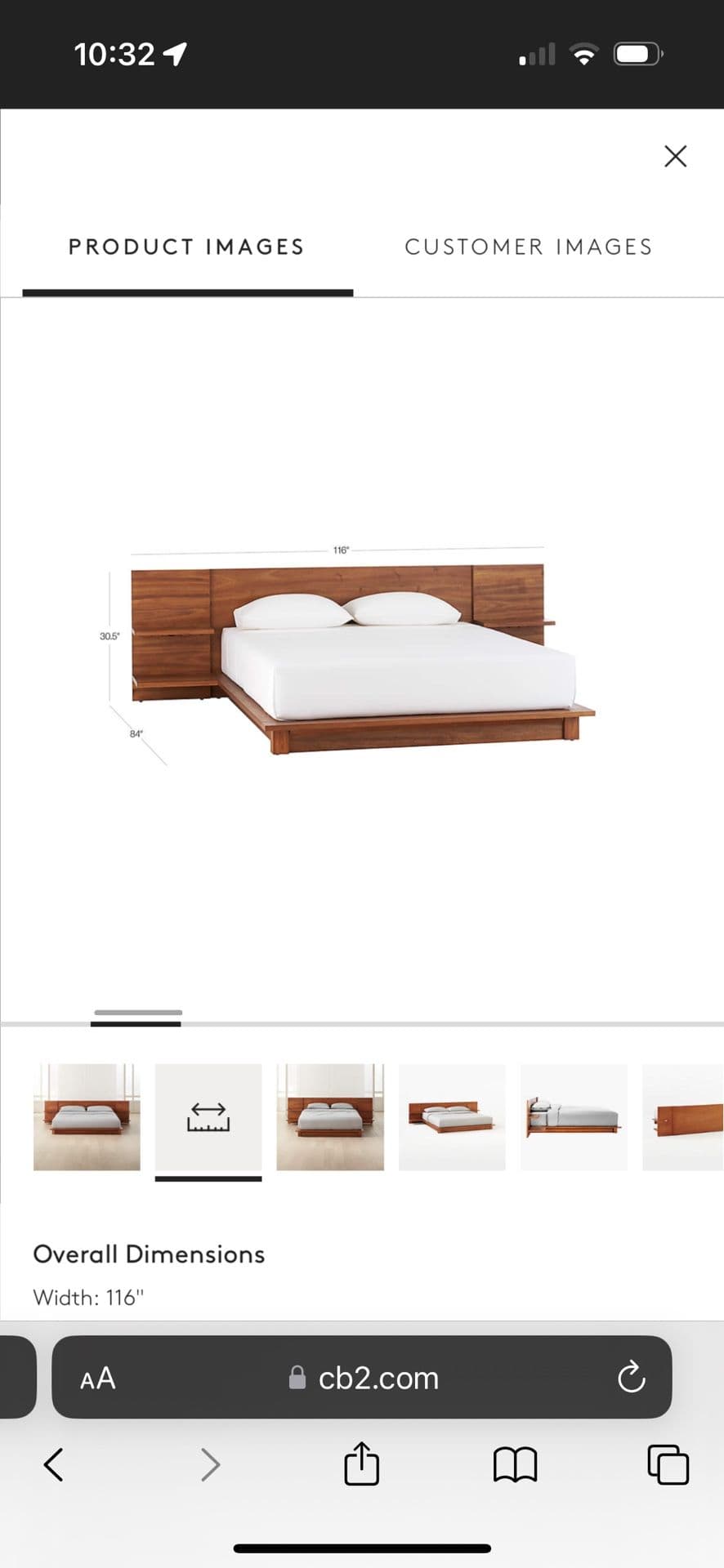Screen dimensions: 724x1568
Task: Open the headboard panel thumbnail
Action: 685,1116
